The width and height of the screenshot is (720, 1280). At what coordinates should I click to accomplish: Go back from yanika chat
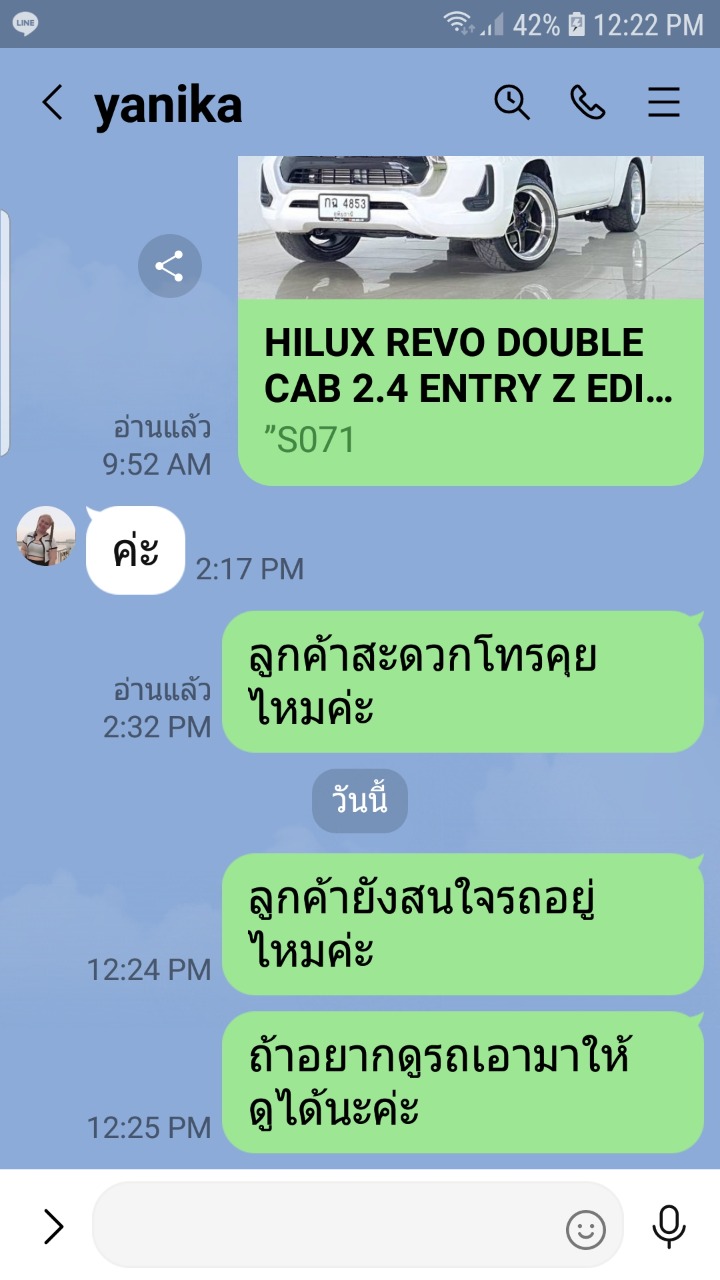point(52,103)
